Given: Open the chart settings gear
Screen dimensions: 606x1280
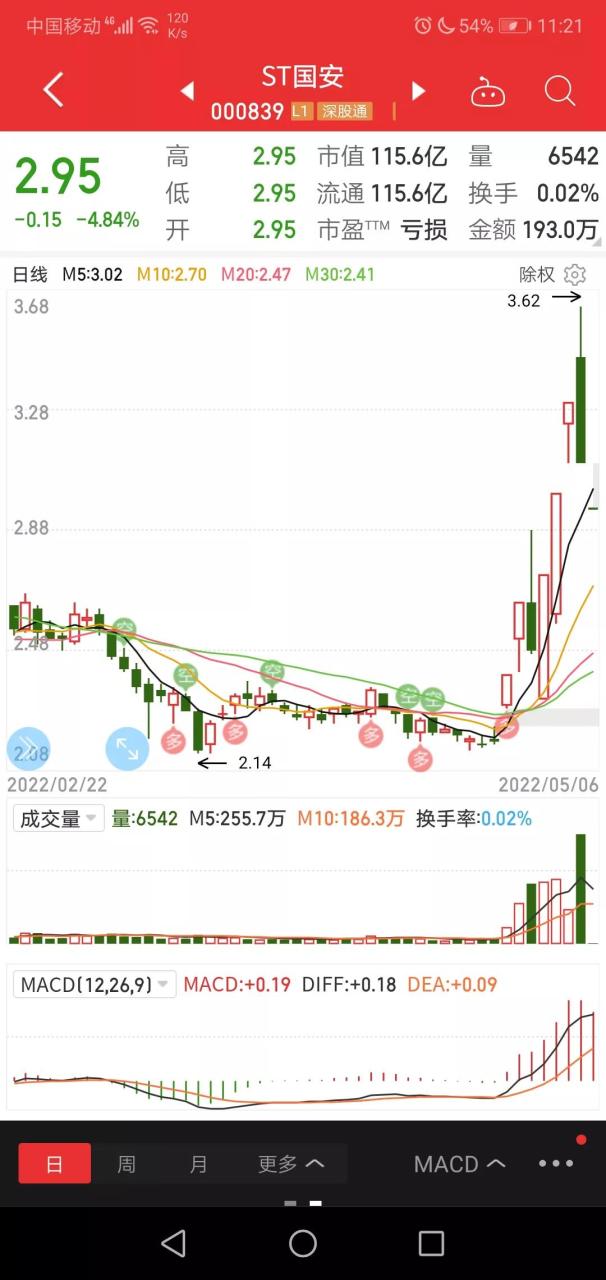Looking at the screenshot, I should point(575,274).
